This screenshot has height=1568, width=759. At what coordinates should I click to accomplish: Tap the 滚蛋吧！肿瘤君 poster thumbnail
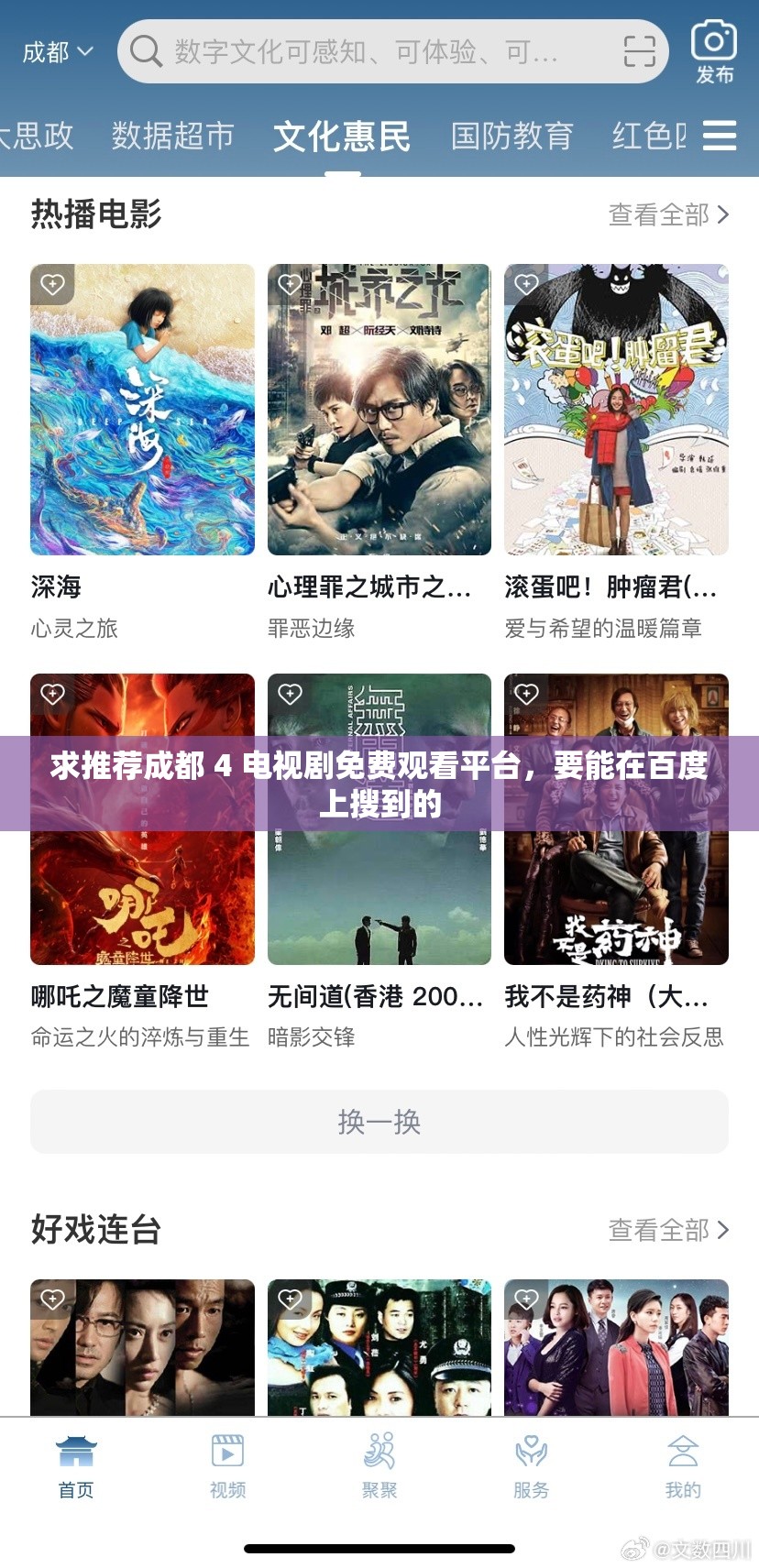(616, 412)
